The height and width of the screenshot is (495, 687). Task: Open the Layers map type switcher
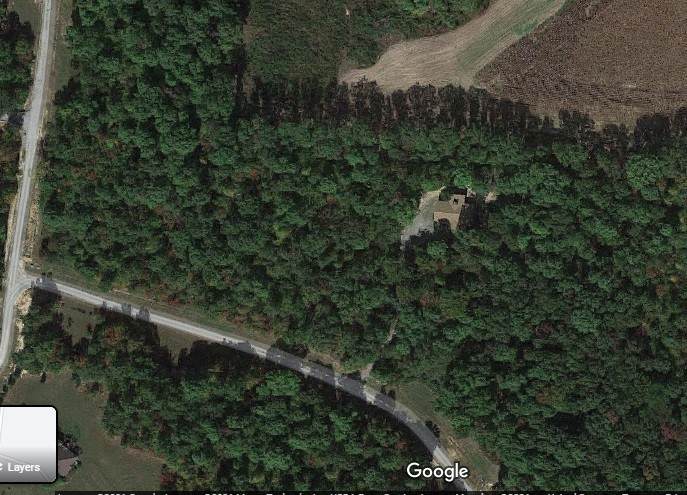(27, 445)
